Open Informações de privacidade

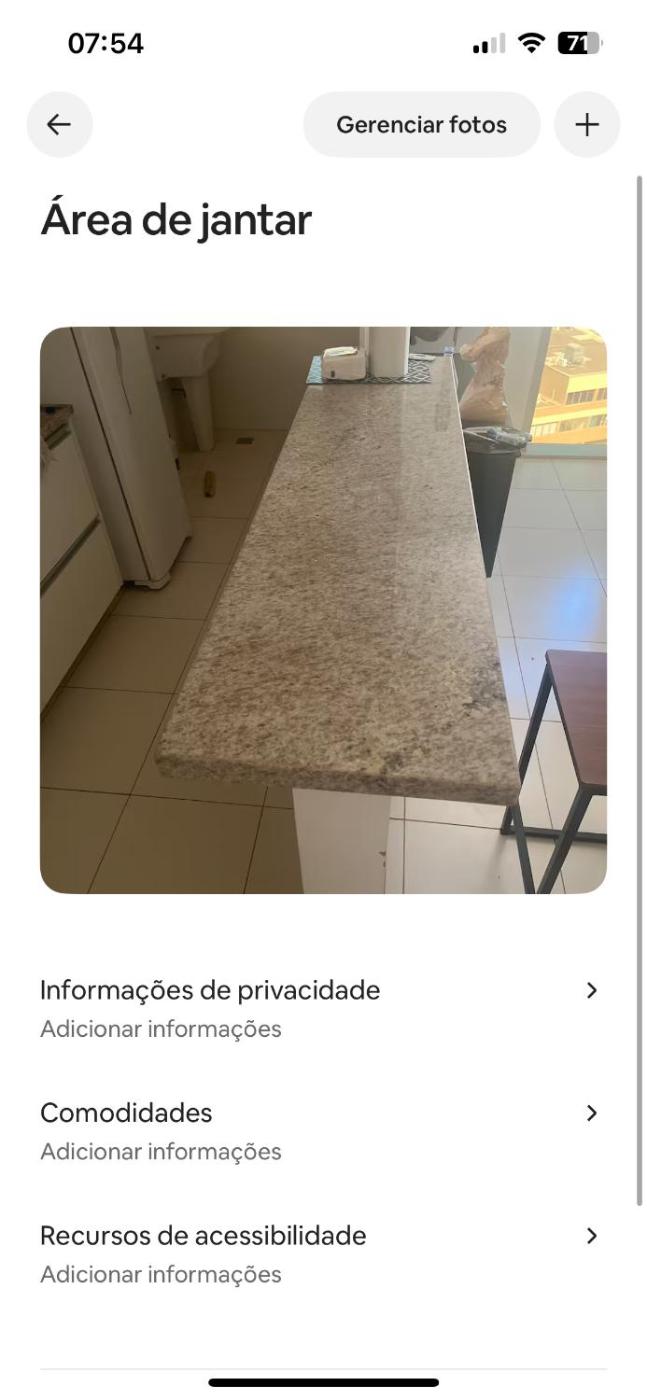(322, 1008)
